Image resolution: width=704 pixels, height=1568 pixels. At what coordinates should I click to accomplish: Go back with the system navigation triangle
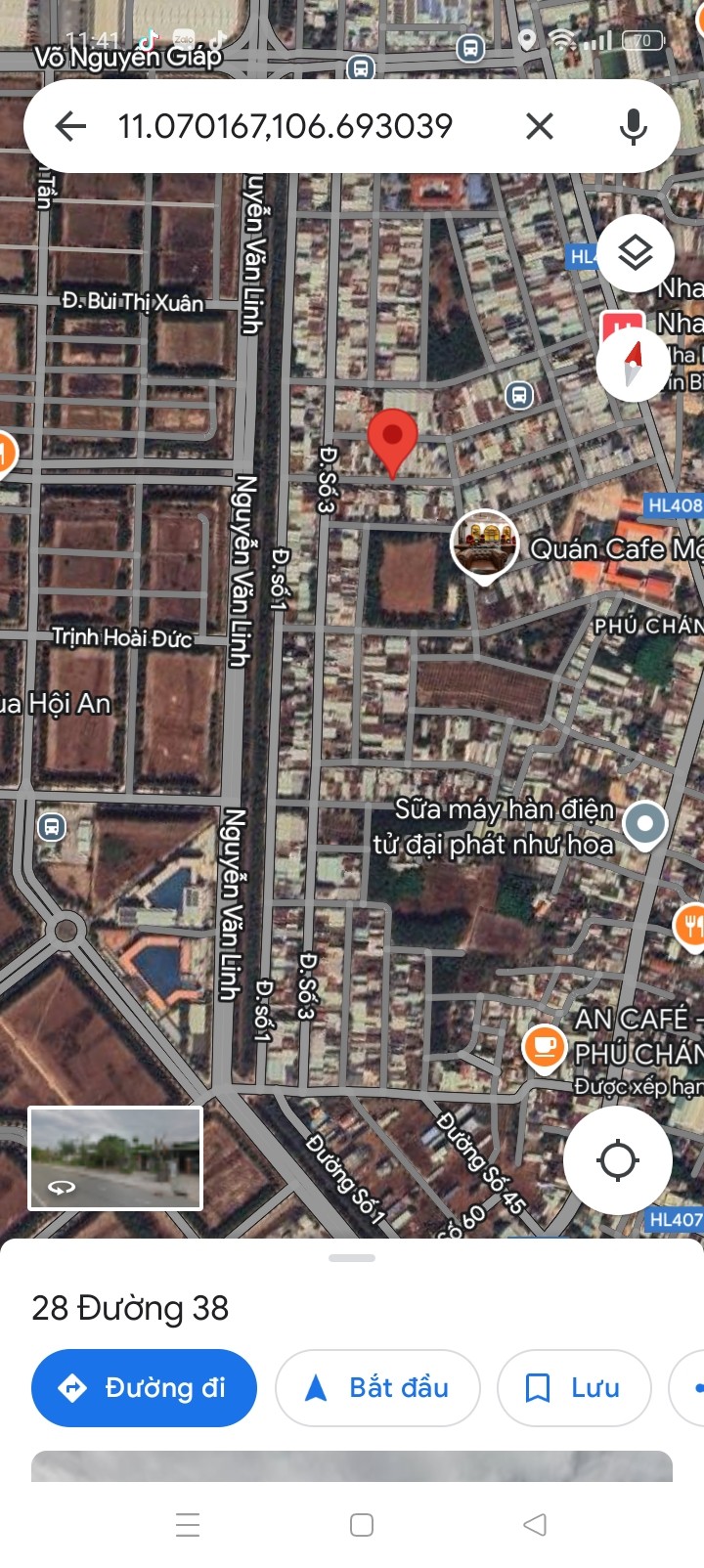point(535,1525)
